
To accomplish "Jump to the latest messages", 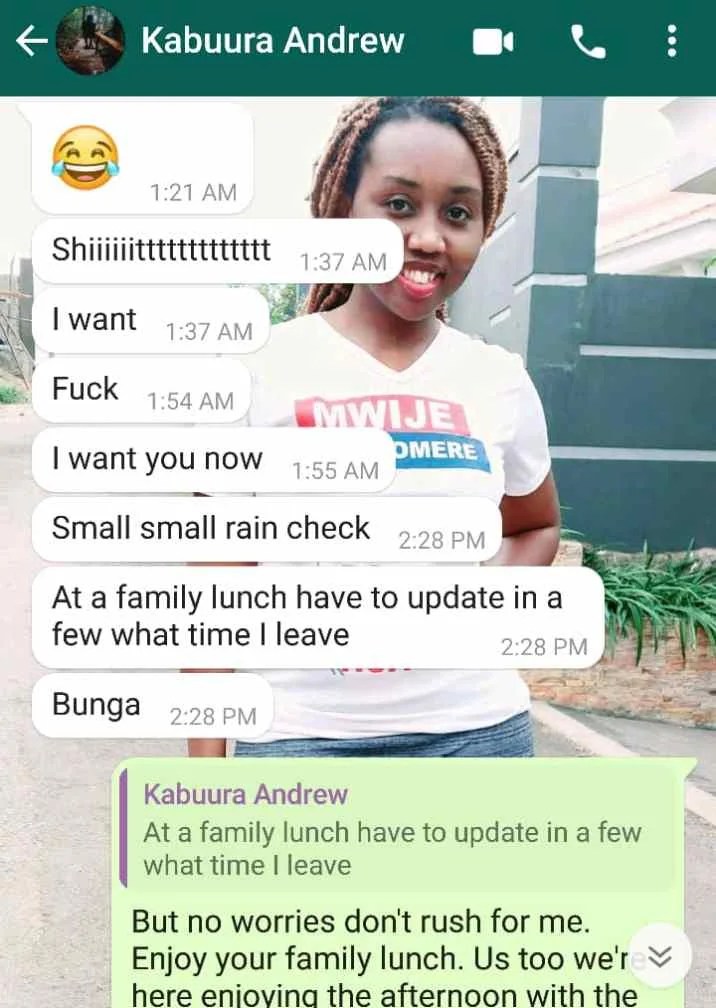I will (660, 957).
